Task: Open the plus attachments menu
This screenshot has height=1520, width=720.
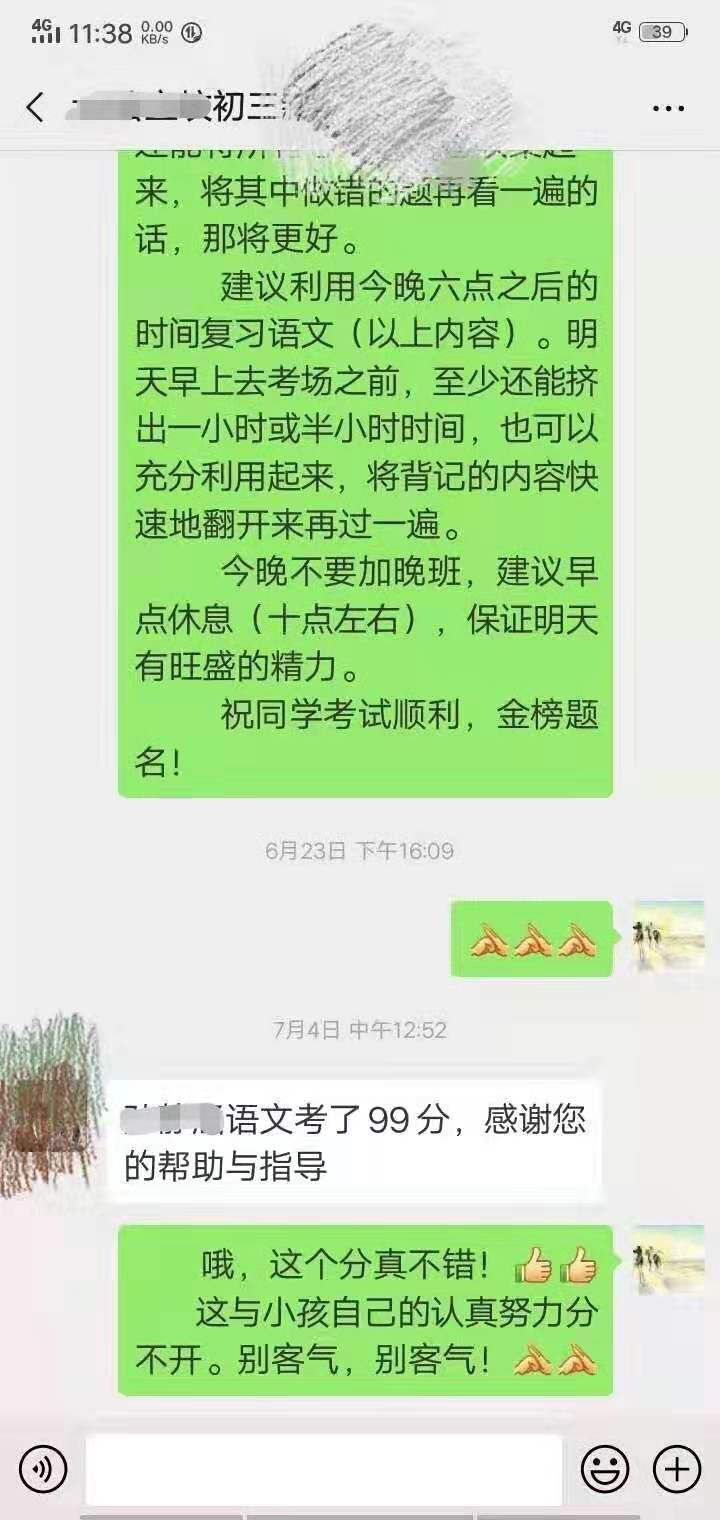Action: coord(677,1469)
